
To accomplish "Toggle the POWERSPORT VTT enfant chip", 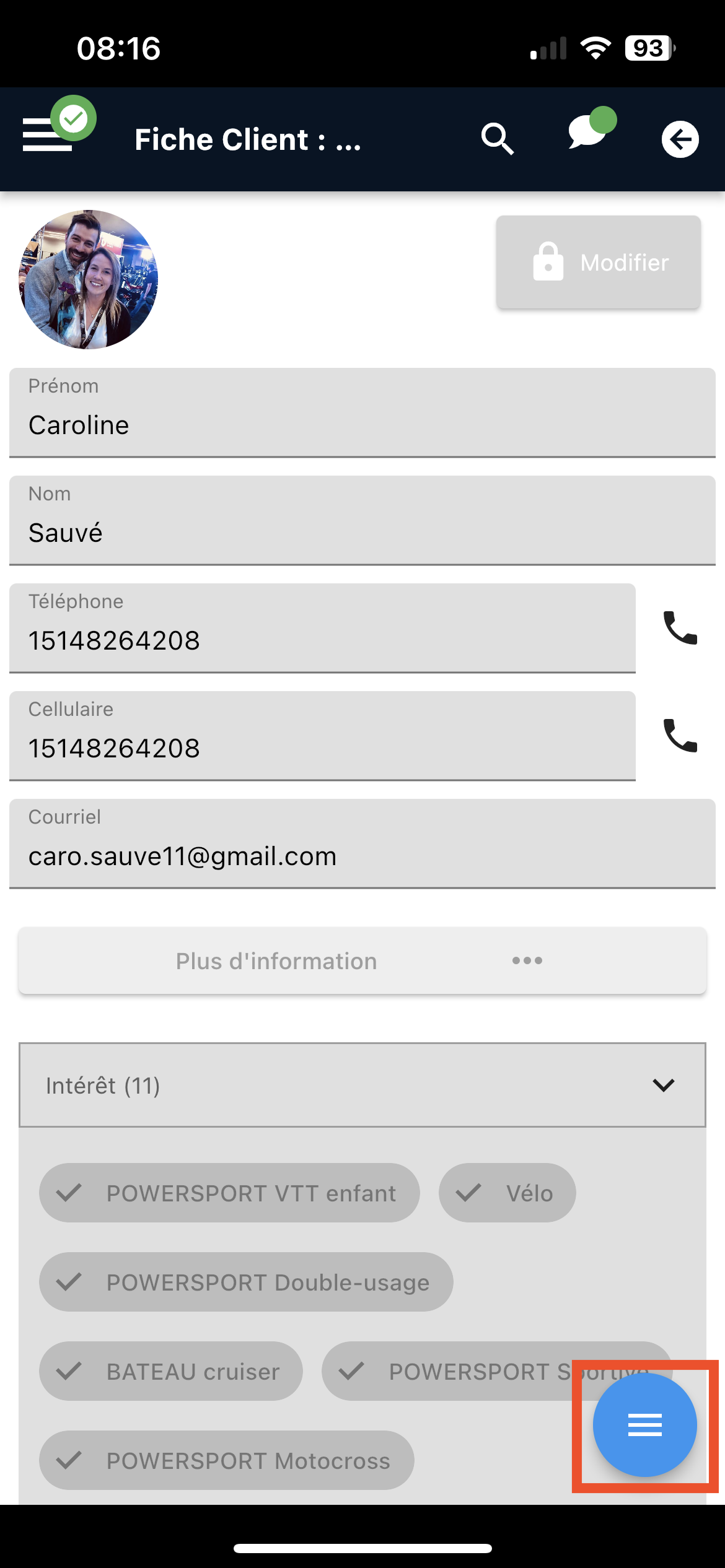I will tap(229, 1193).
